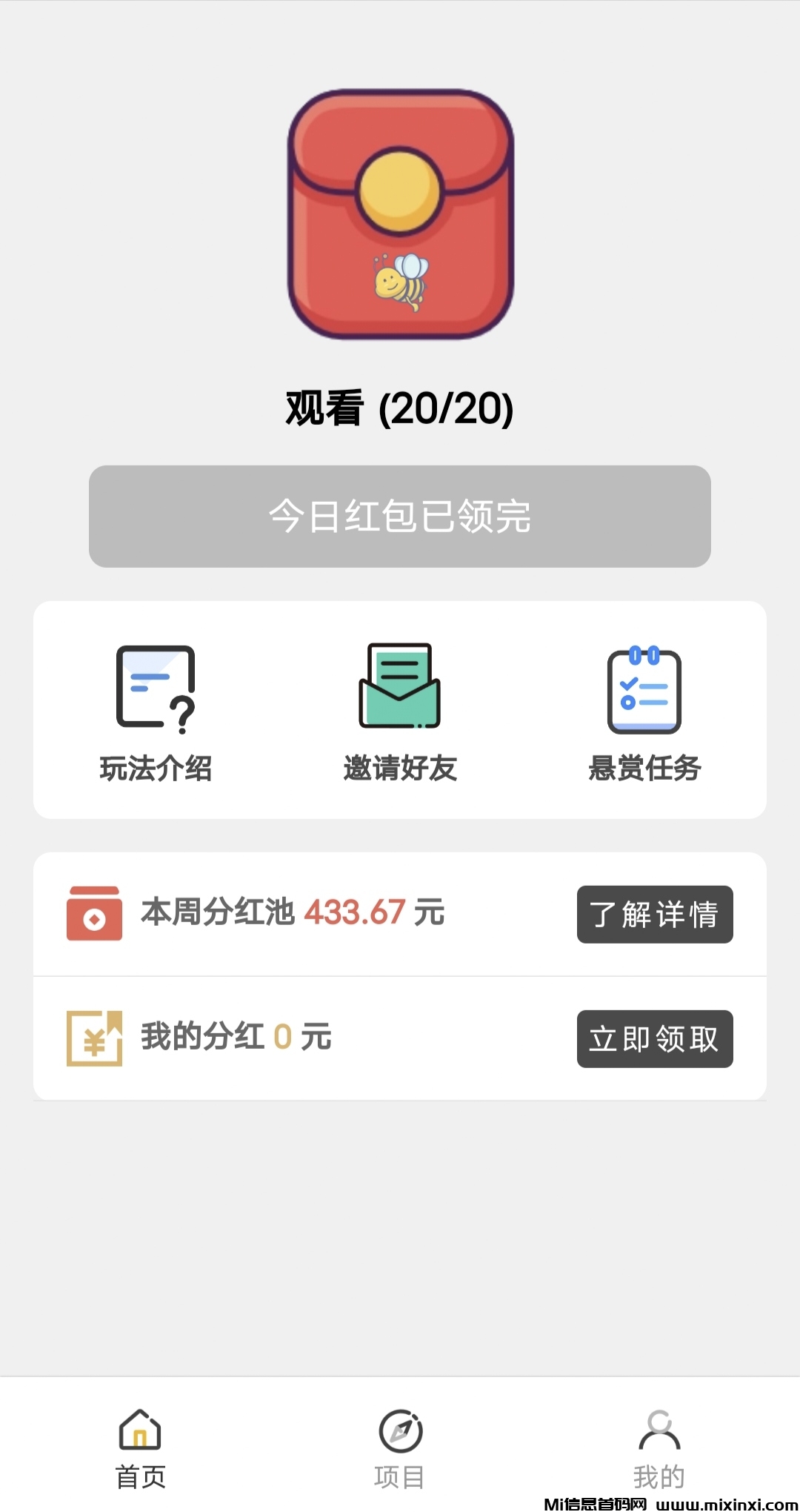Tap 了解详情 for weekly dividend pool
Viewport: 800px width, 1512px height.
(655, 915)
